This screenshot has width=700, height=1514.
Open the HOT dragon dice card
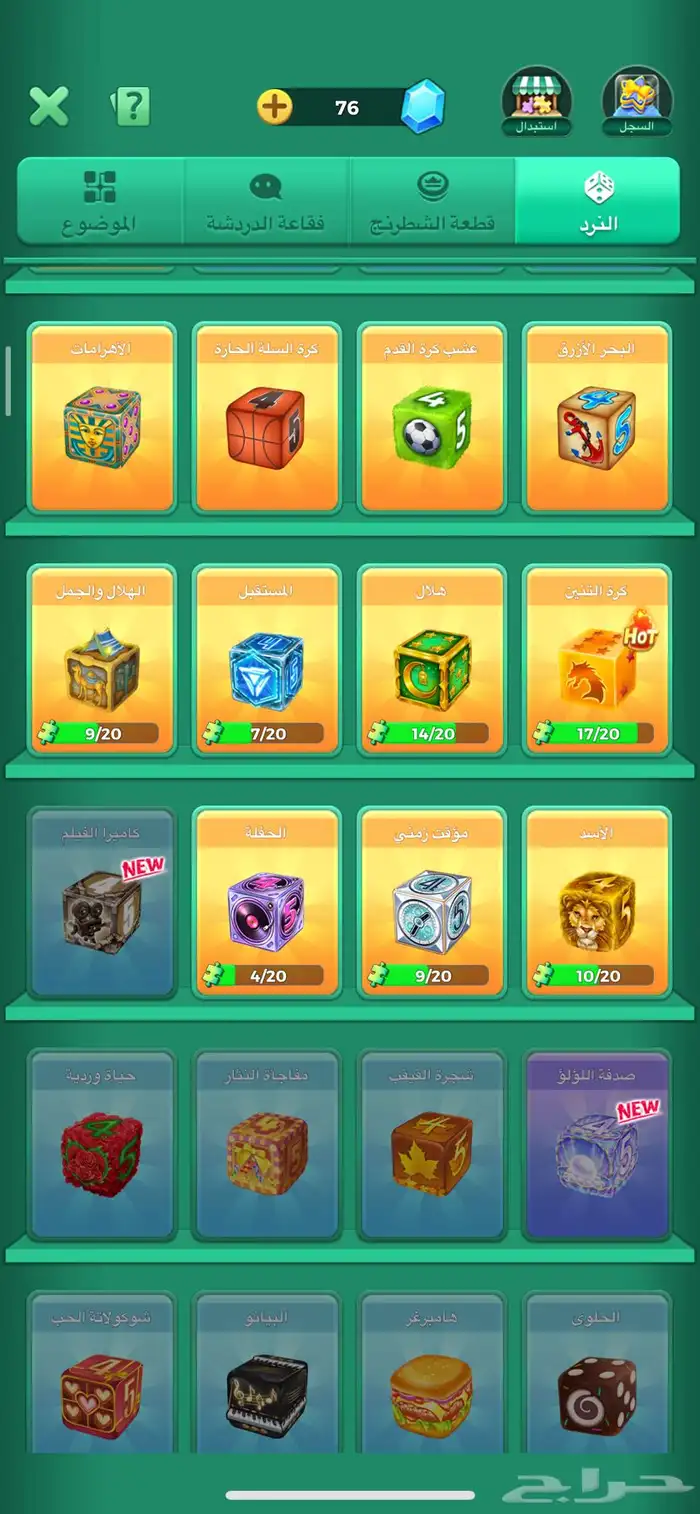tap(597, 660)
